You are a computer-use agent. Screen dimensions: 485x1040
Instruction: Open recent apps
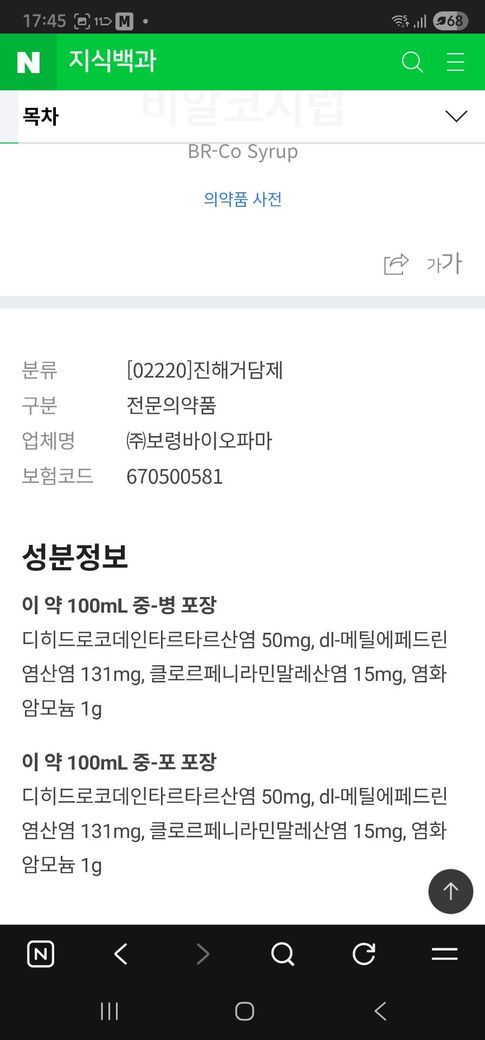[x=109, y=1011]
